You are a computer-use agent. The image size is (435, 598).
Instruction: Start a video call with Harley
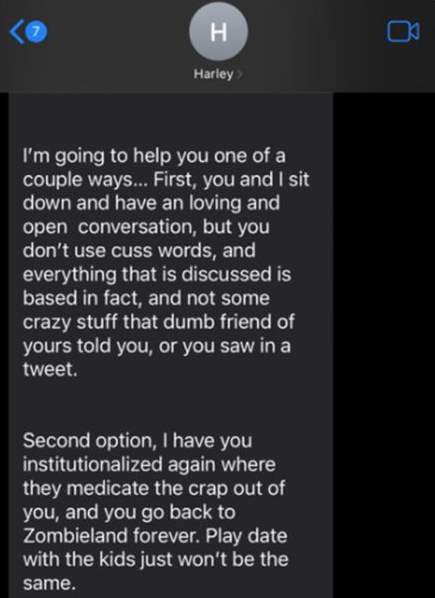pyautogui.click(x=403, y=31)
